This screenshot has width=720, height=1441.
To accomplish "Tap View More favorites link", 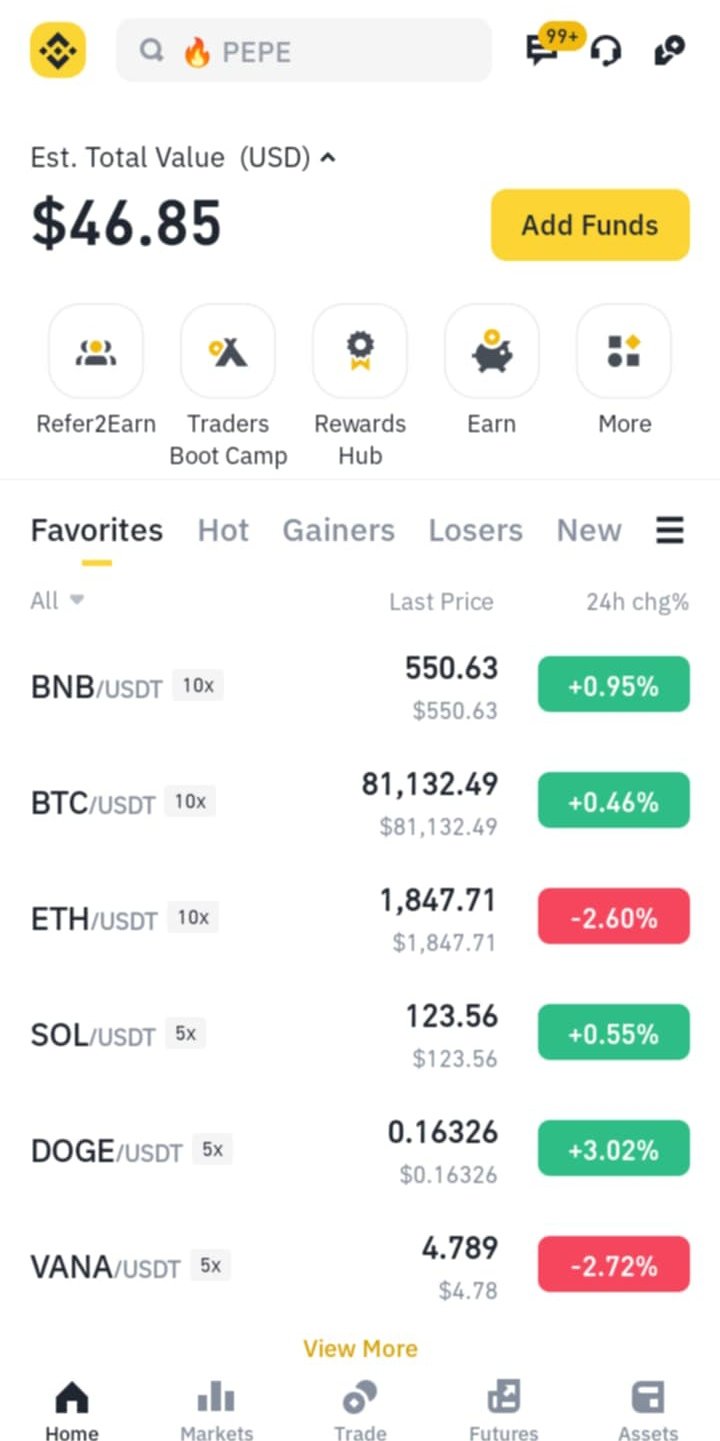I will [360, 1349].
